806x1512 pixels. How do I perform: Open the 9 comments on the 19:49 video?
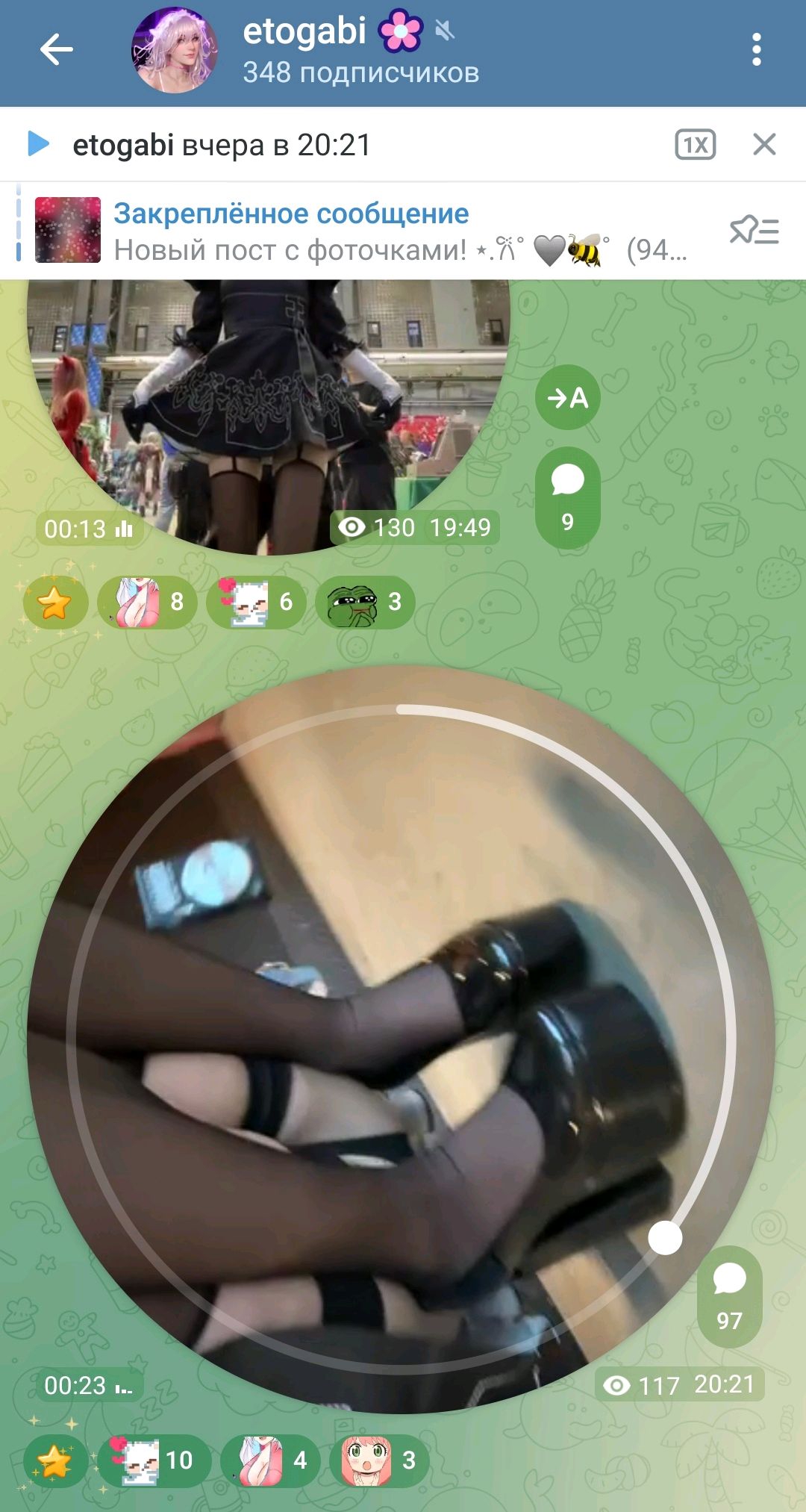coord(568,497)
